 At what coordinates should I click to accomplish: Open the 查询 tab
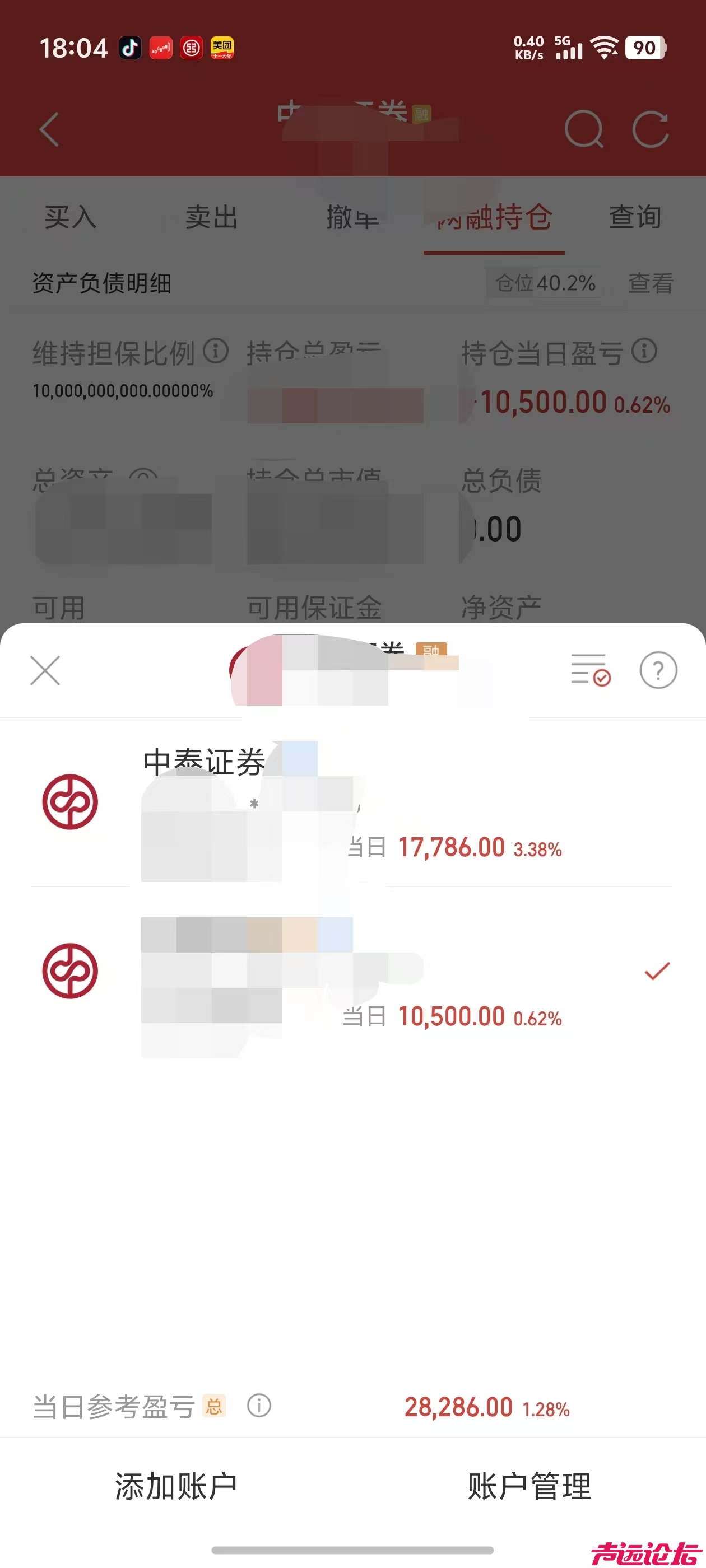tap(634, 217)
